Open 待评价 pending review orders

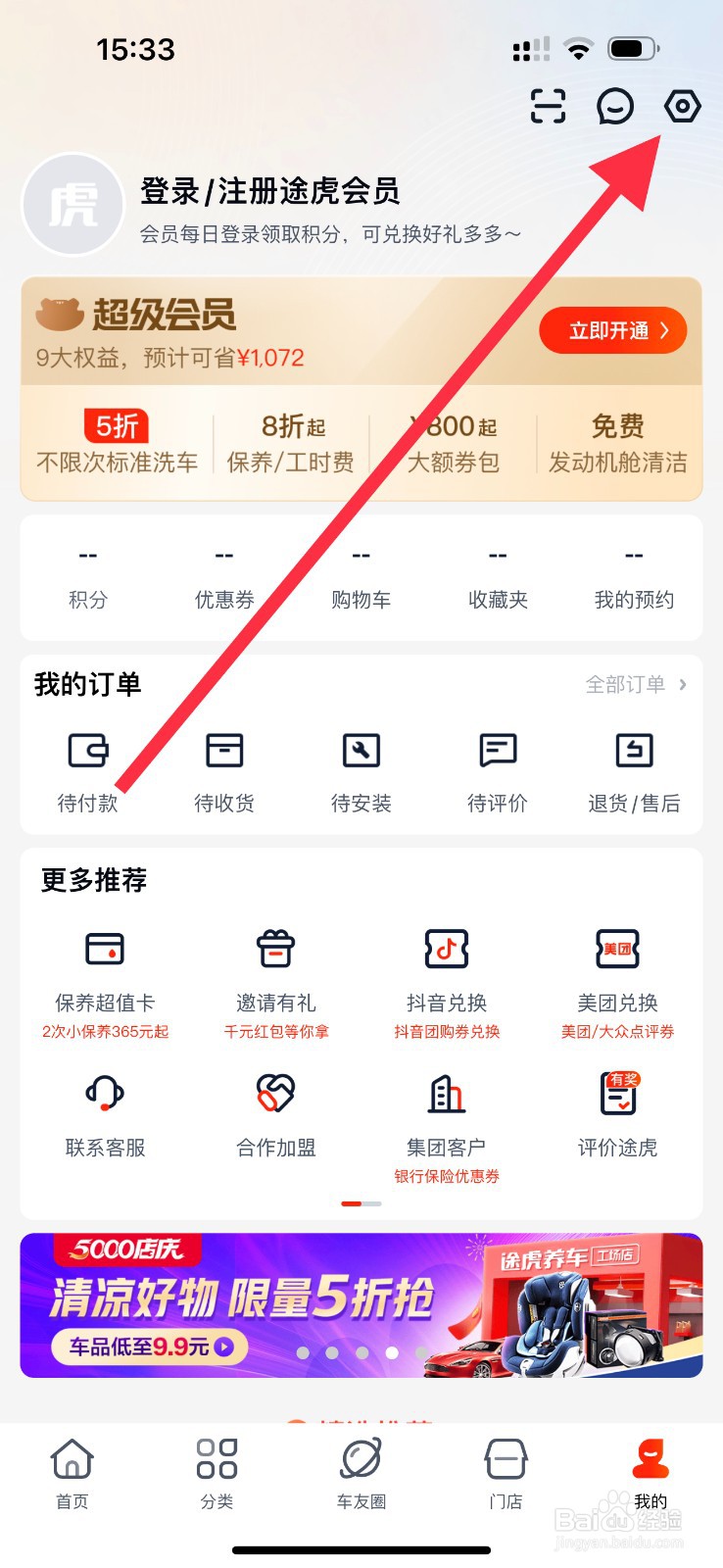[497, 769]
